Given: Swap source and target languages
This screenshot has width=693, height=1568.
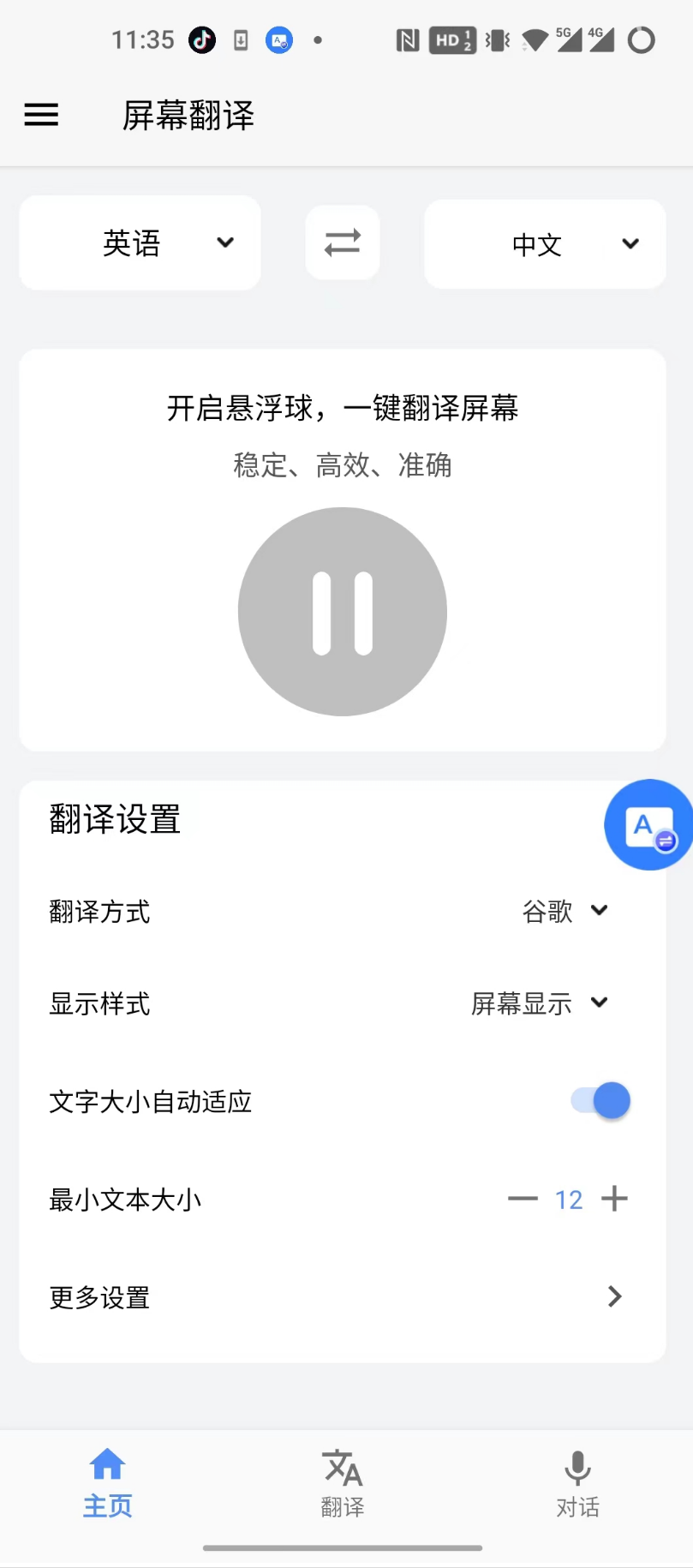Looking at the screenshot, I should click(x=343, y=242).
